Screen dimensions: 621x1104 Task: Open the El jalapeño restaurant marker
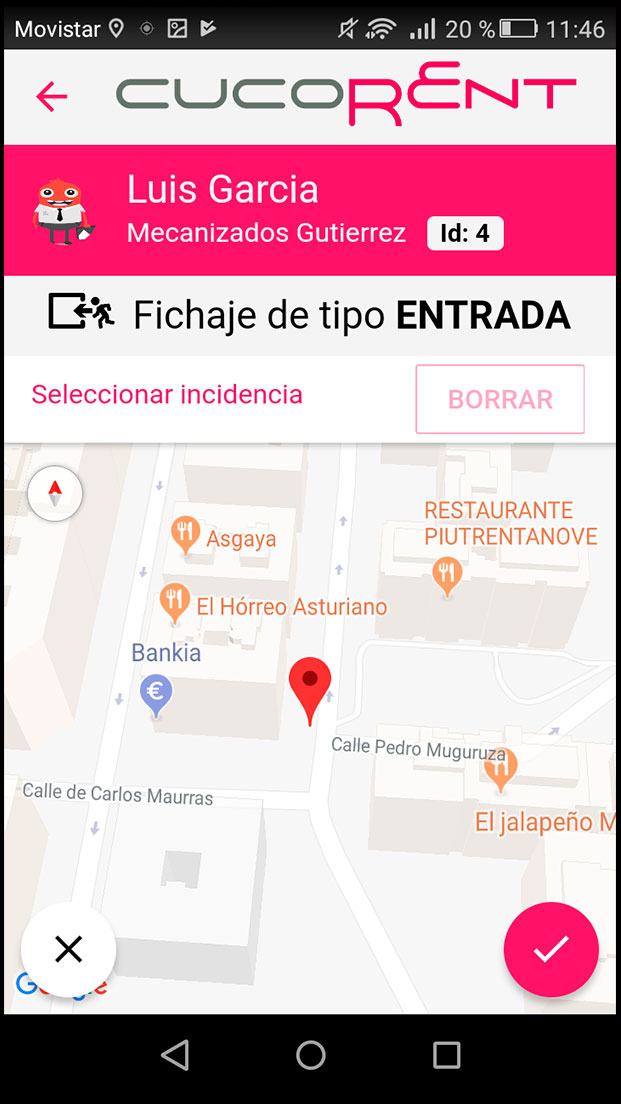coord(499,767)
